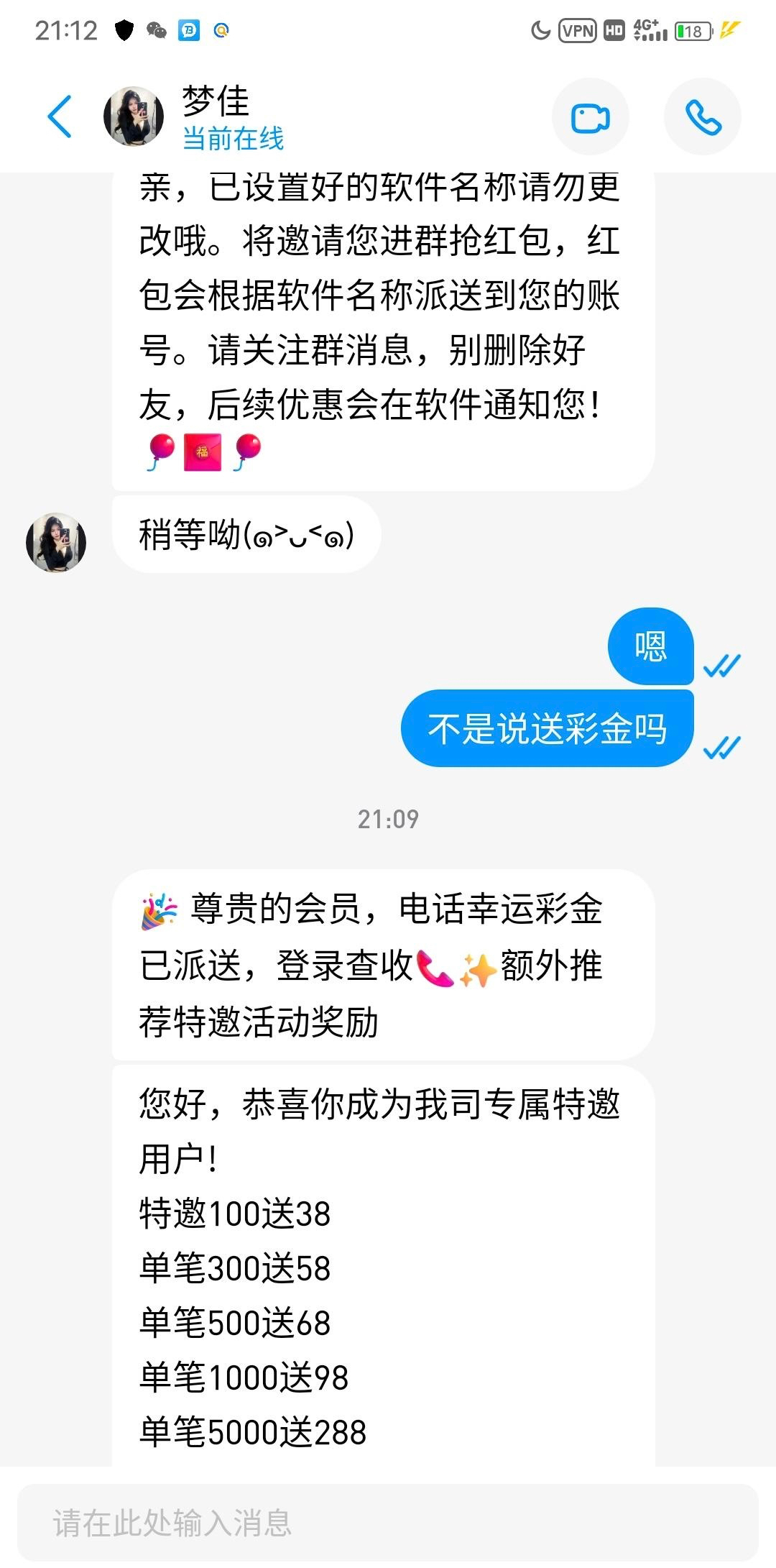Go back from the chat with 梦佳
The width and height of the screenshot is (776, 1568).
(60, 116)
